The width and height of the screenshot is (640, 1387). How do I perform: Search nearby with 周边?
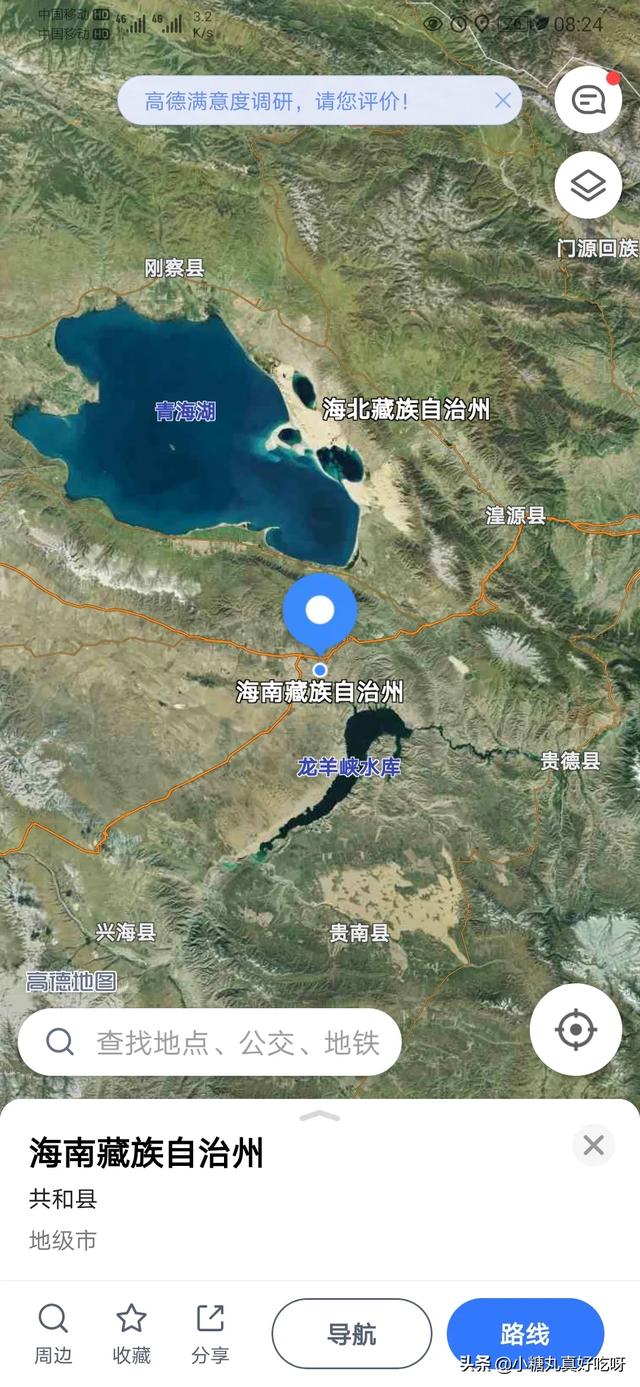click(x=53, y=1334)
